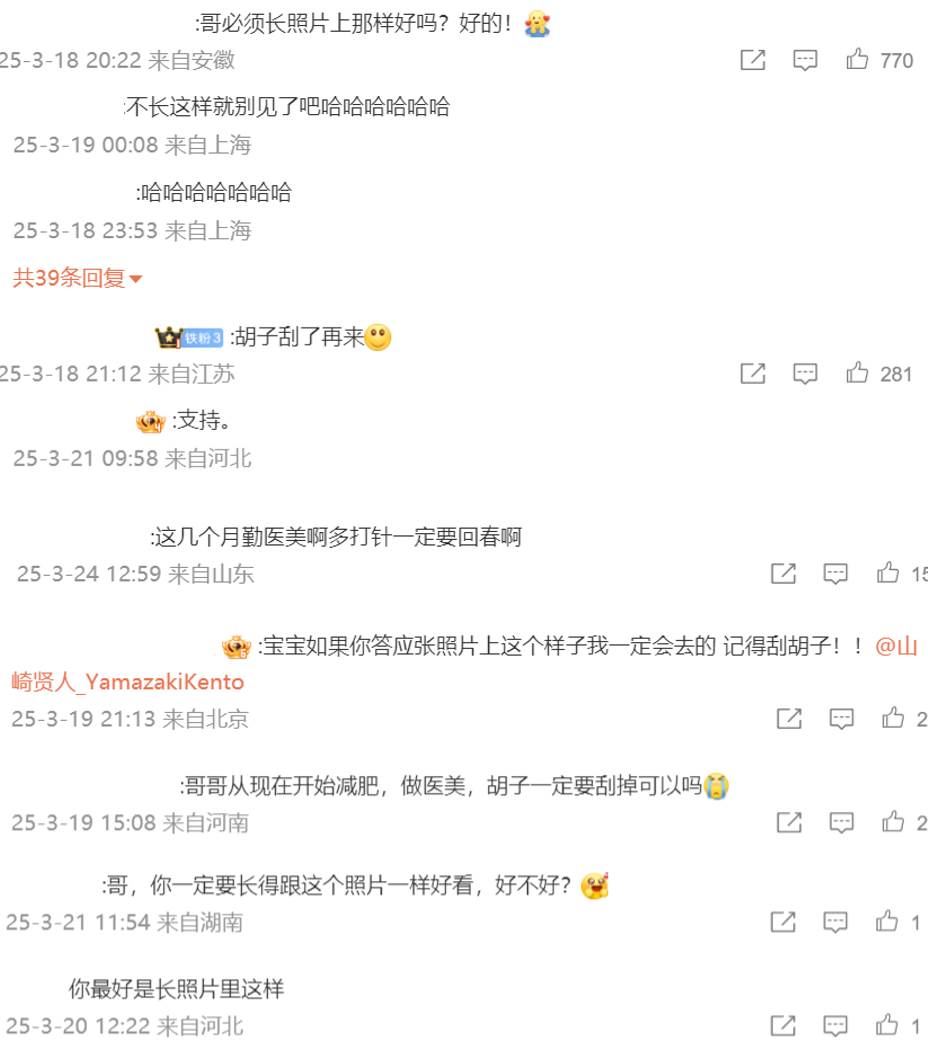Screen dimensions: 928x1054
Task: Repost the Hunan comment '哥，你一定要长得跟这个照片一样好看'
Action: (783, 922)
